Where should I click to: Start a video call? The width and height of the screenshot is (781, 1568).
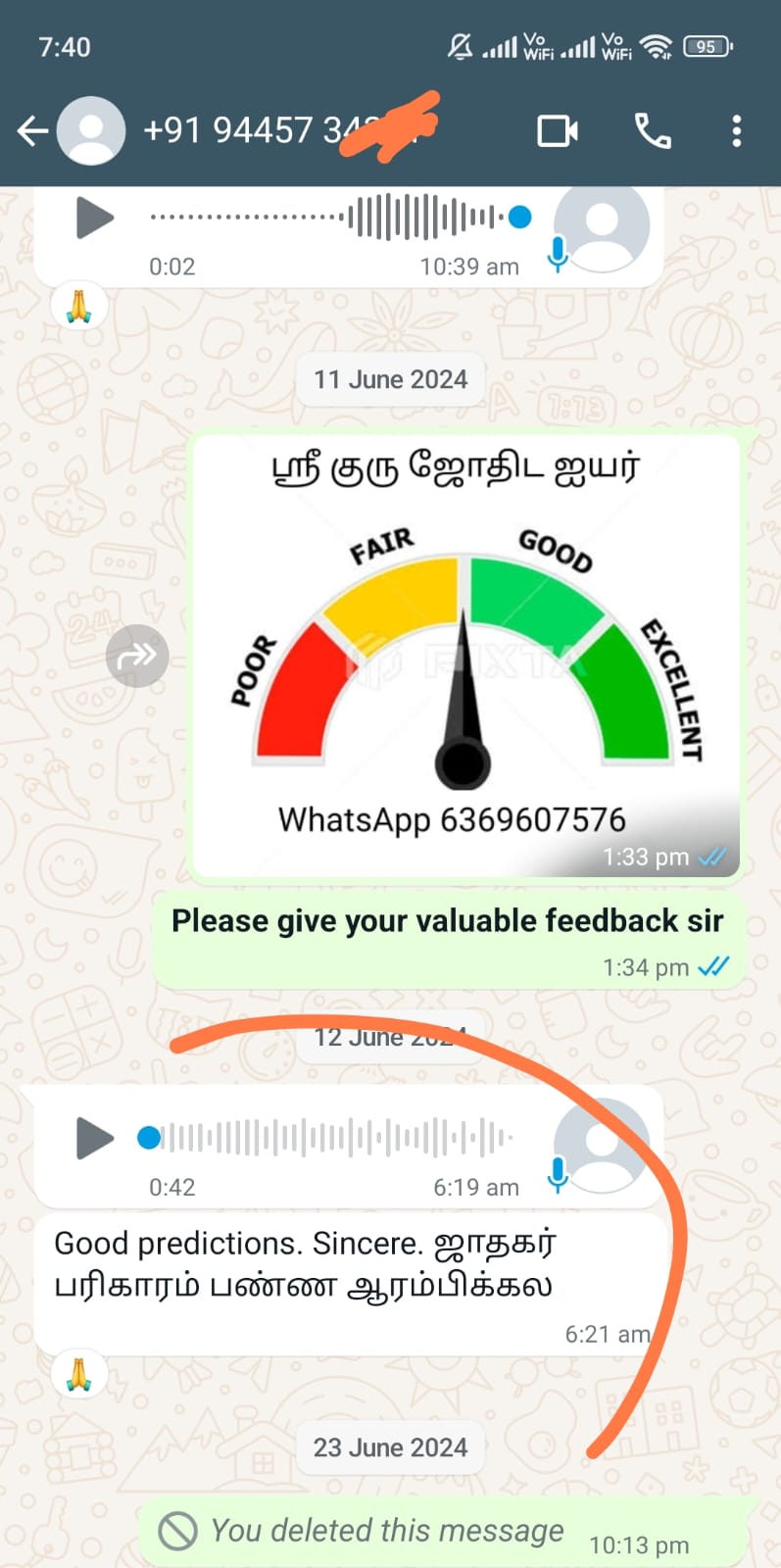pos(558,130)
